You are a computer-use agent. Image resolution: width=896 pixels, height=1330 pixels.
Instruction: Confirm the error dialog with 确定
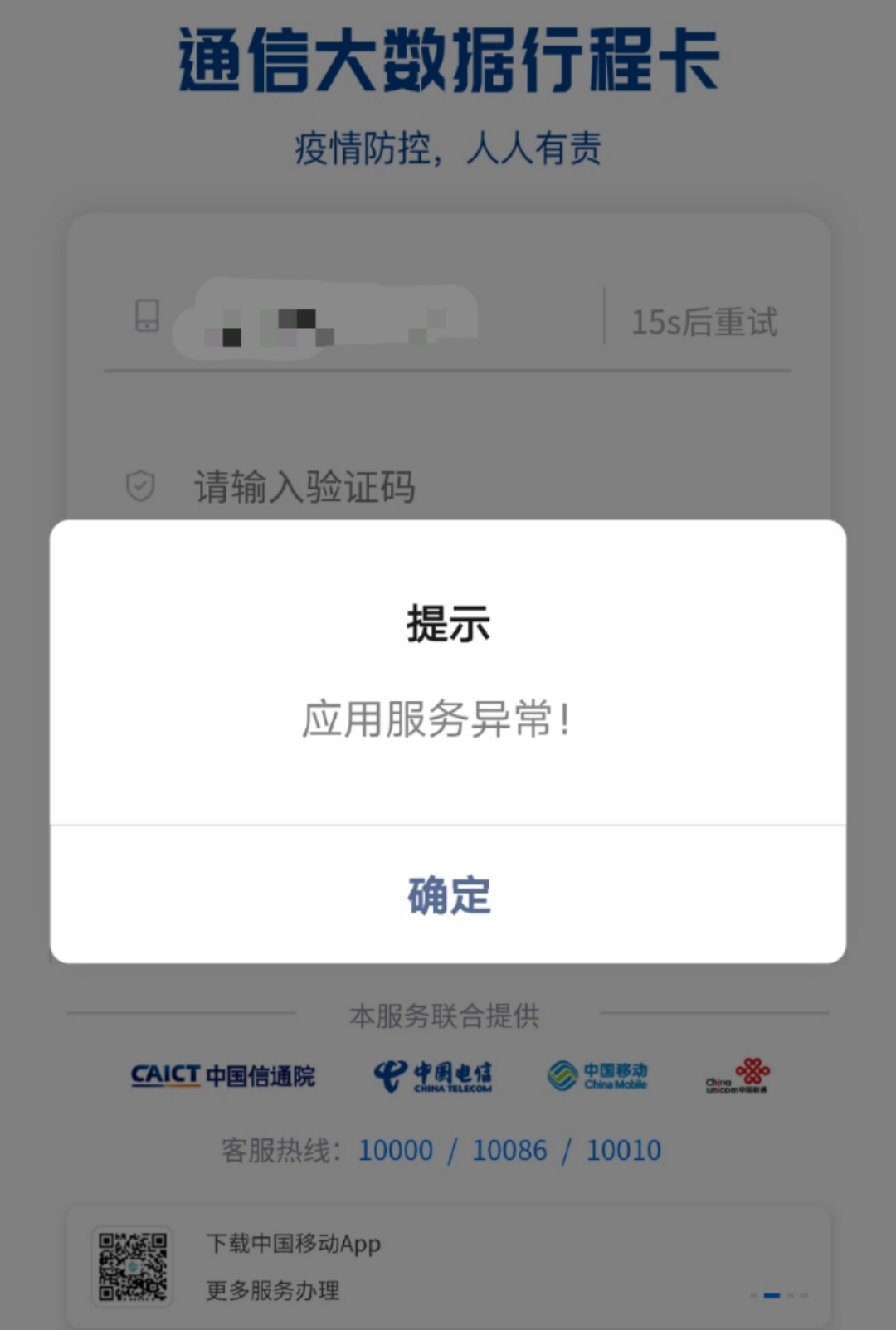click(x=448, y=895)
